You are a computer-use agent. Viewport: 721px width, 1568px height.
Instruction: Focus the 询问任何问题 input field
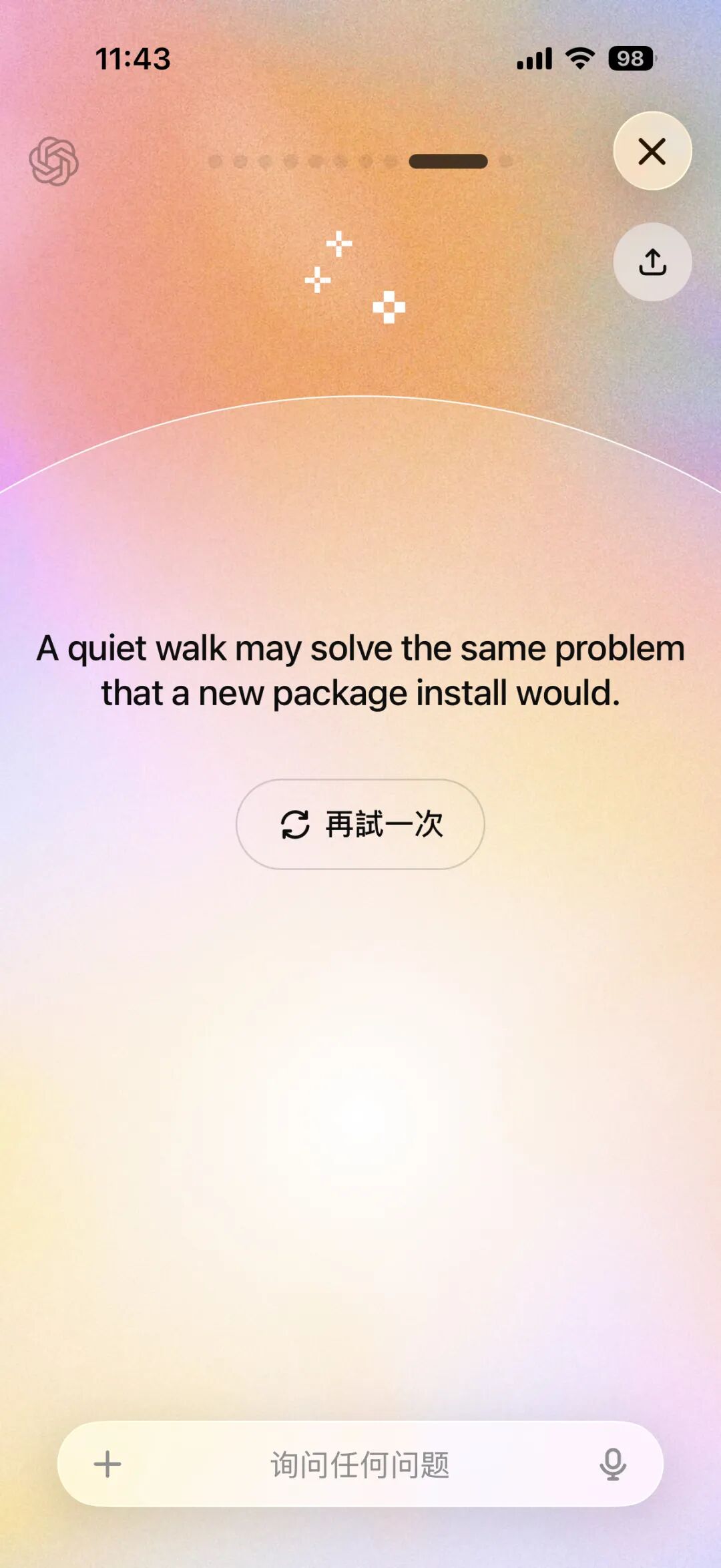[x=360, y=1464]
